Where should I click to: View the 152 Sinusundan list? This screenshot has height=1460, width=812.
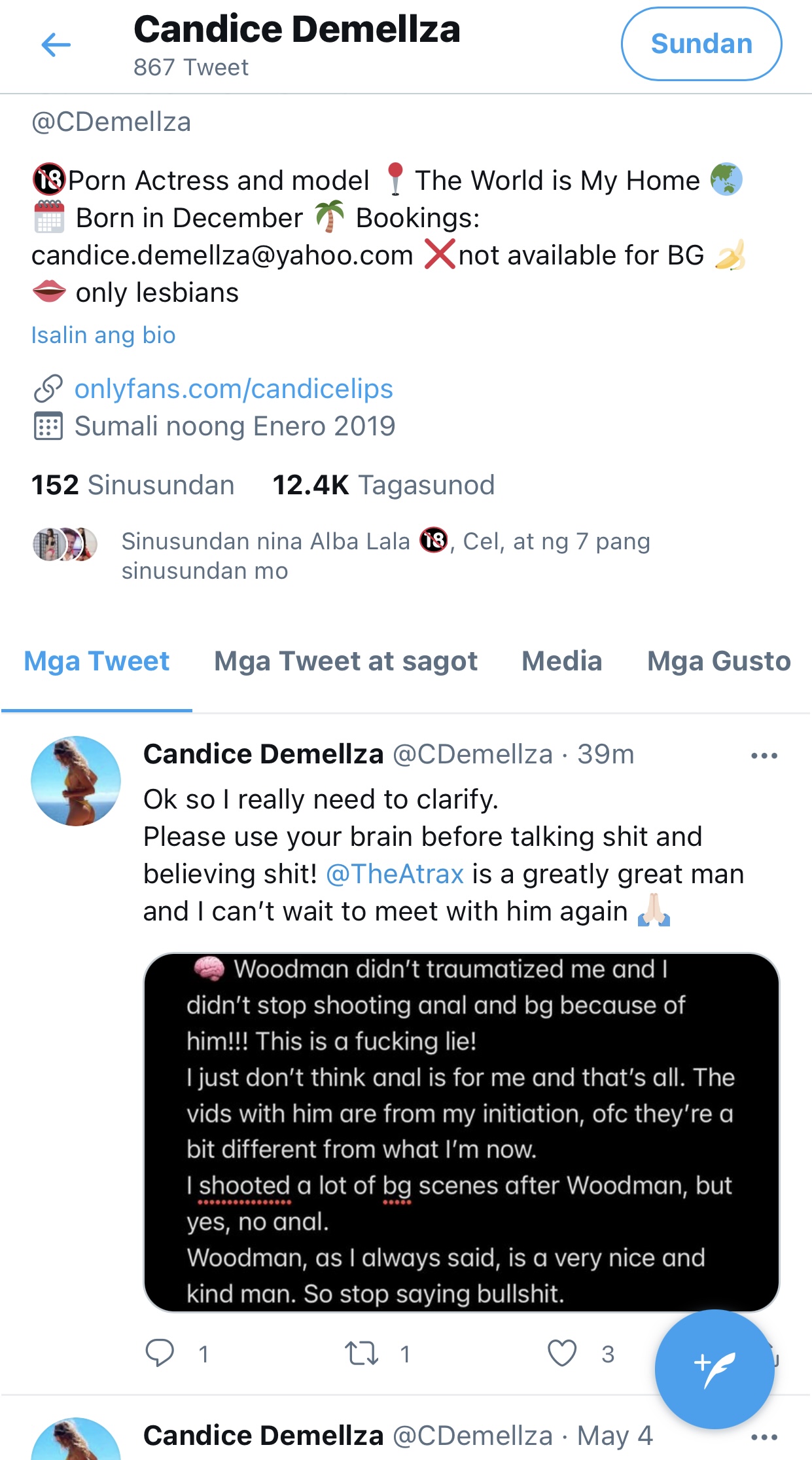coord(133,485)
